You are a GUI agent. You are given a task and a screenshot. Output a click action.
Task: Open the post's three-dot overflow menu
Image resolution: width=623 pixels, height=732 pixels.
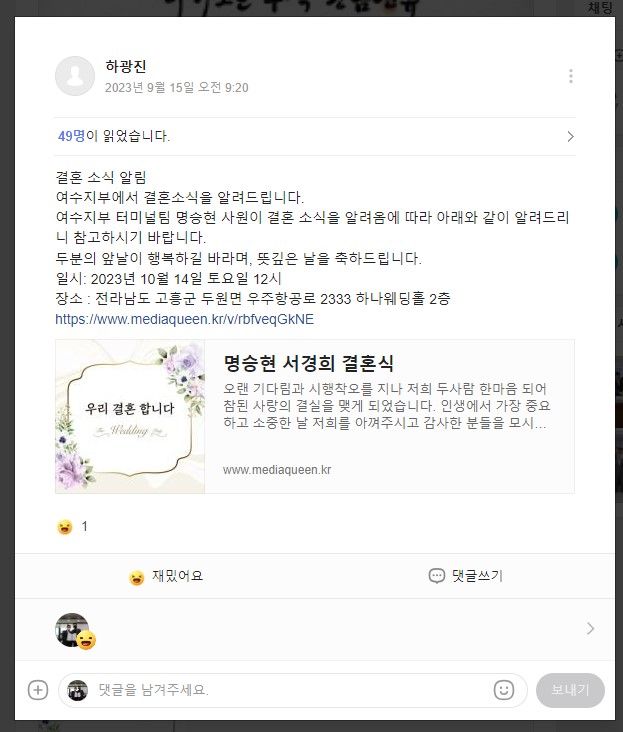pyautogui.click(x=570, y=76)
